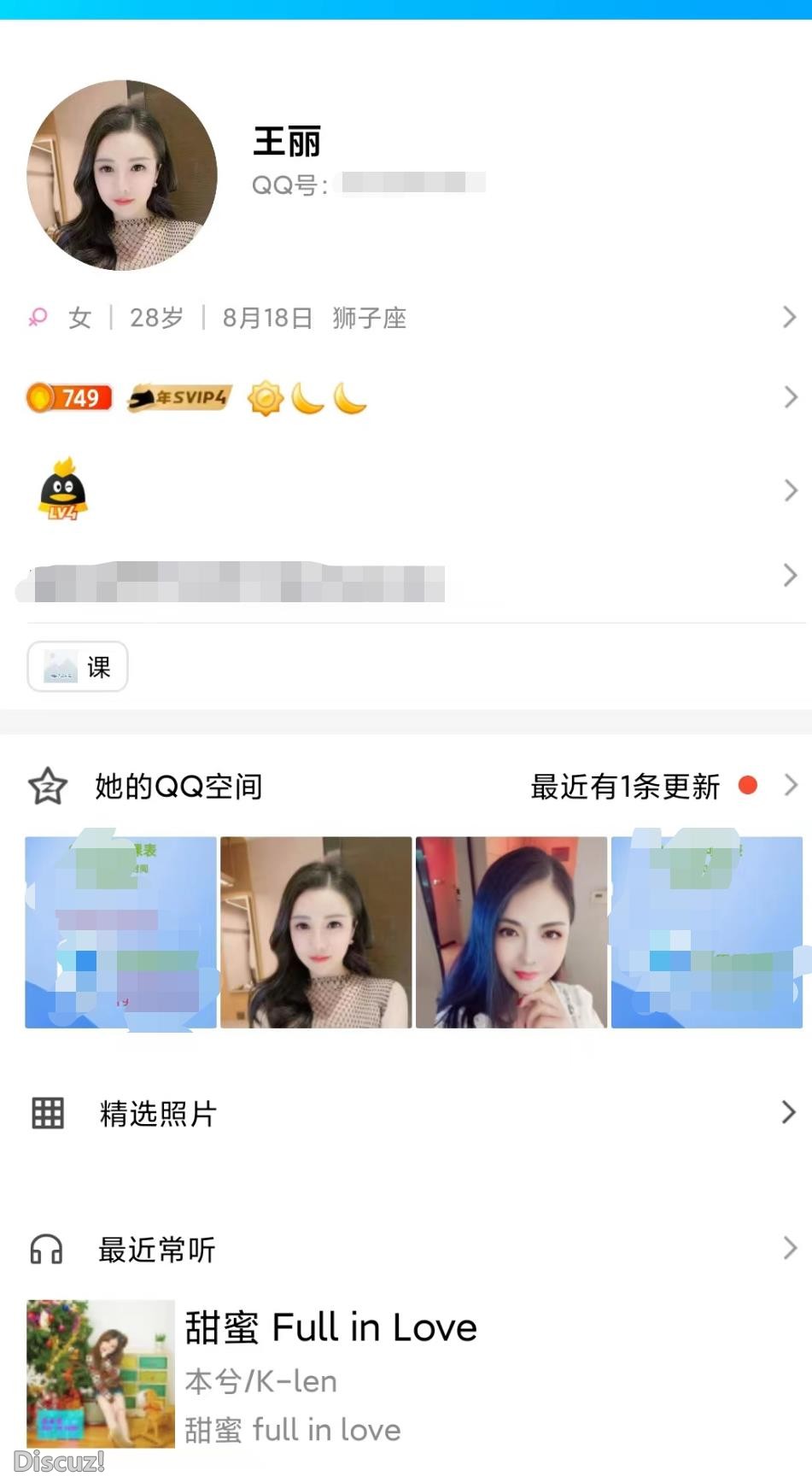Click the red dot update indicator
The height and width of the screenshot is (1482, 812).
point(748,785)
